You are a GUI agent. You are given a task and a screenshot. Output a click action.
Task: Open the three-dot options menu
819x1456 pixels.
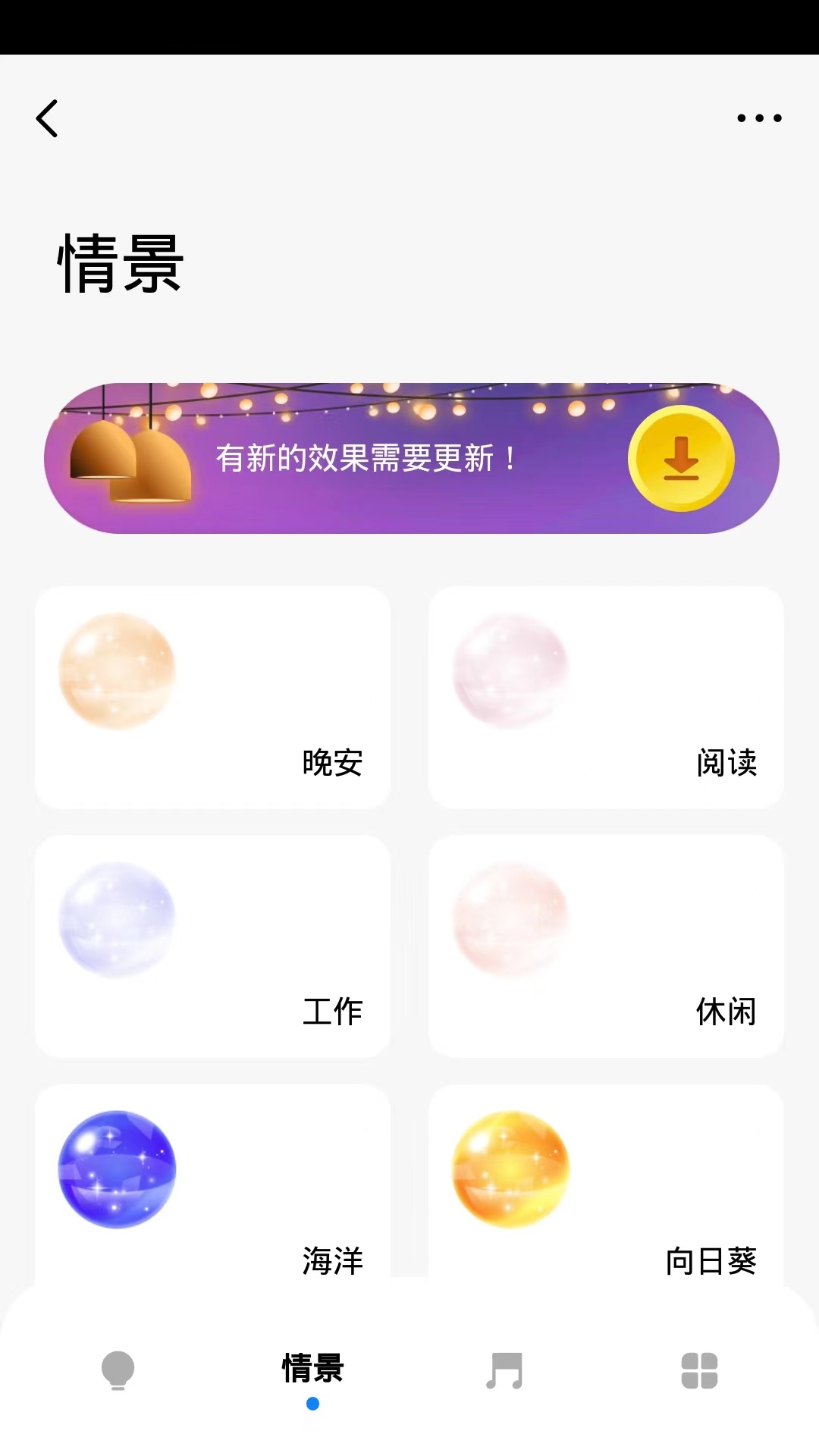tap(758, 118)
